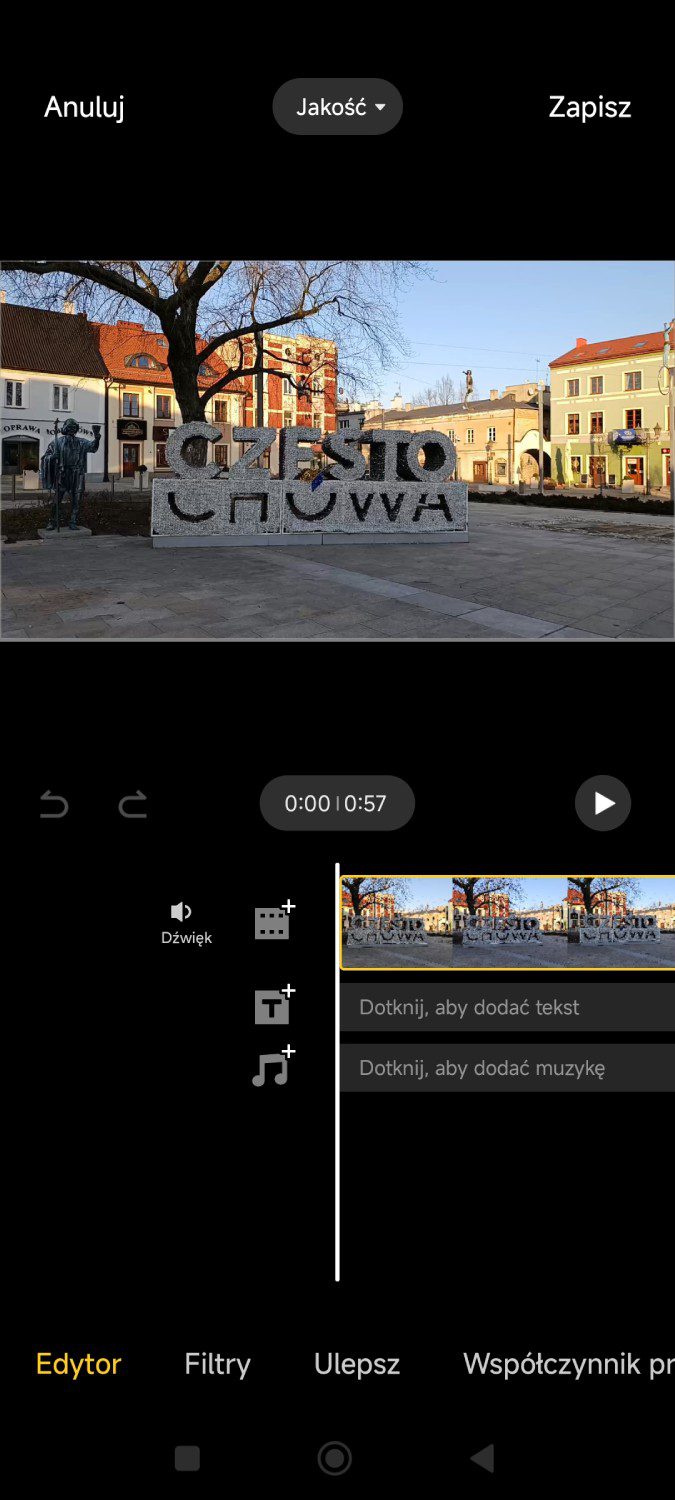Viewport: 675px width, 1500px height.
Task: Play the video preview
Action: click(603, 803)
